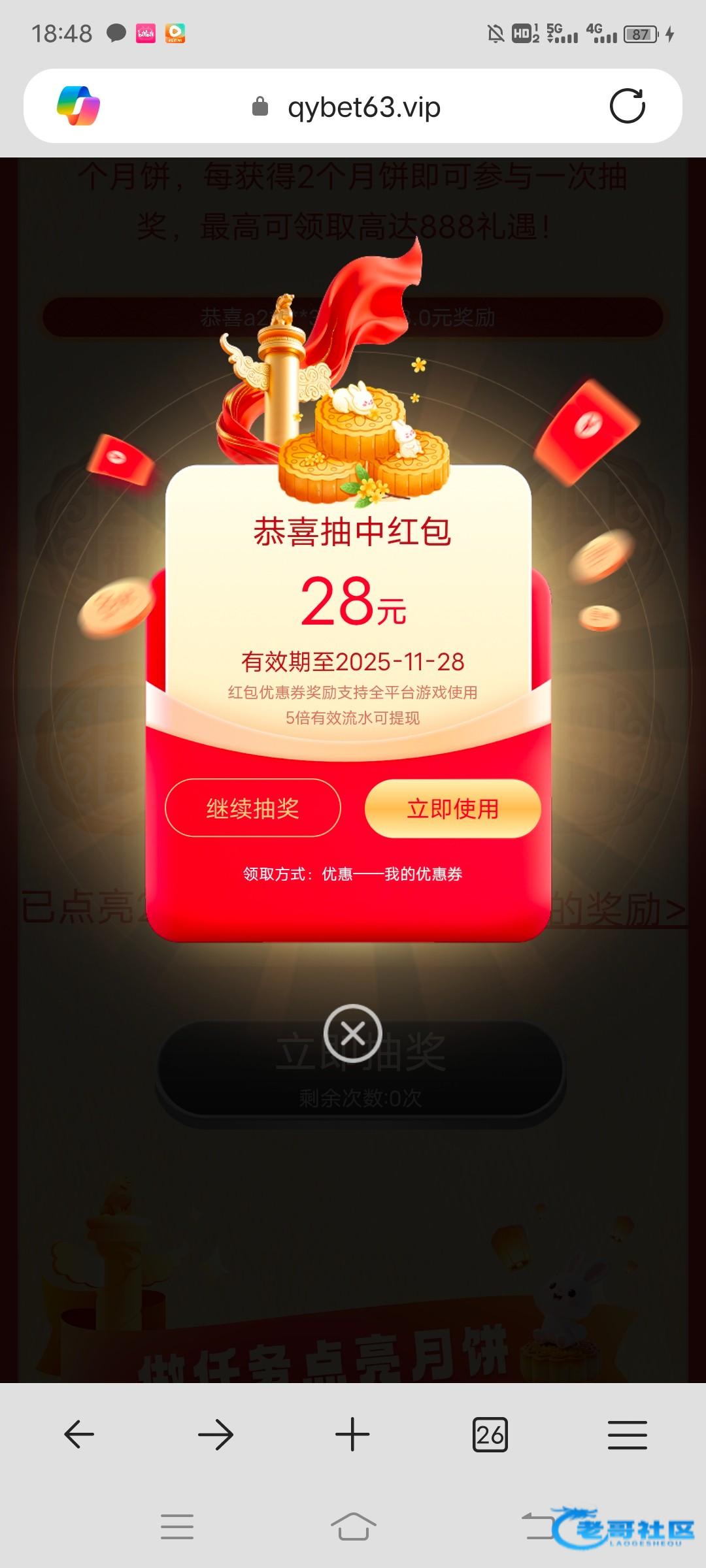Open the browser hamburger menu
This screenshot has width=706, height=1568.
(x=627, y=1435)
